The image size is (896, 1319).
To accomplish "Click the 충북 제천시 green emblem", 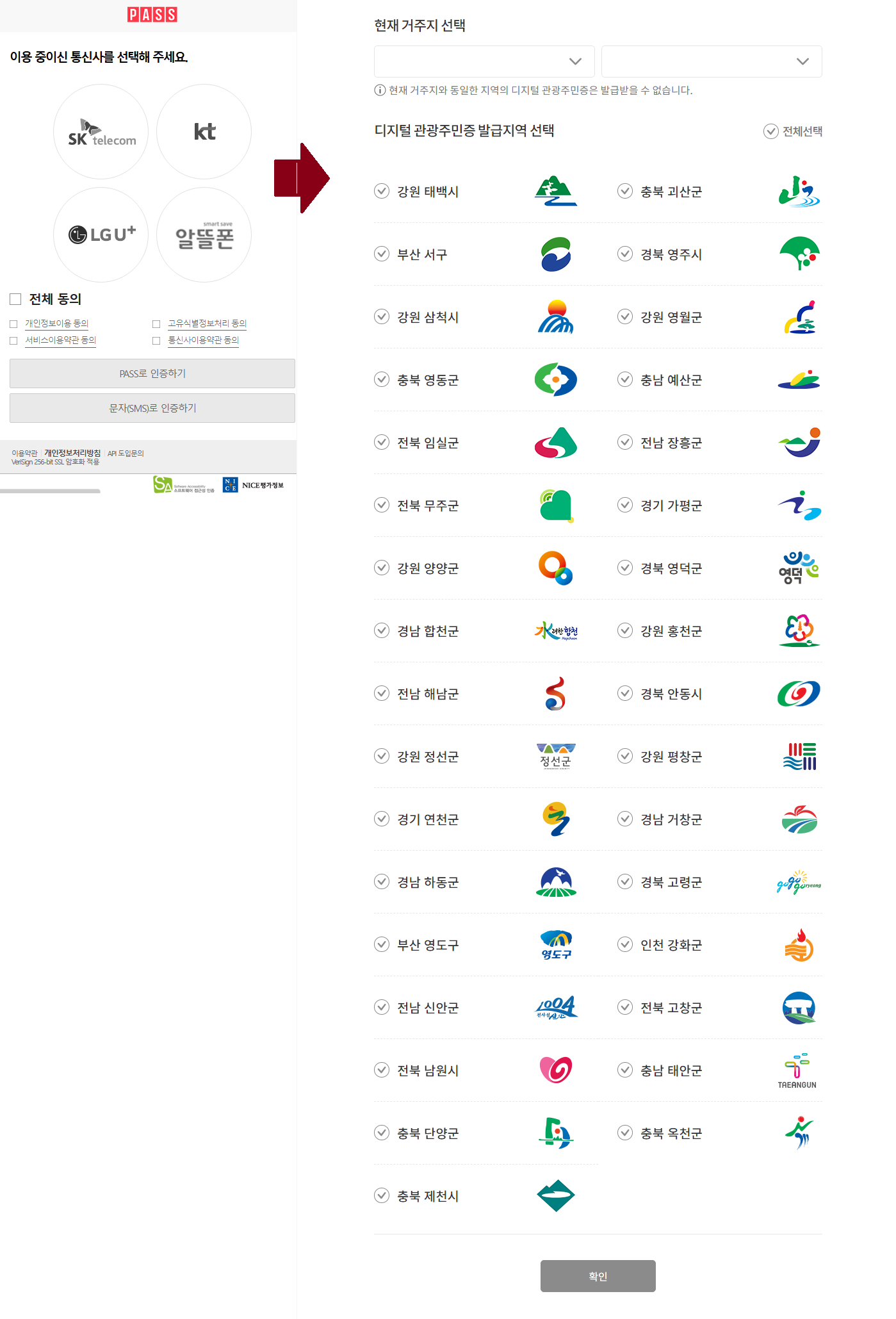I will coord(555,1195).
